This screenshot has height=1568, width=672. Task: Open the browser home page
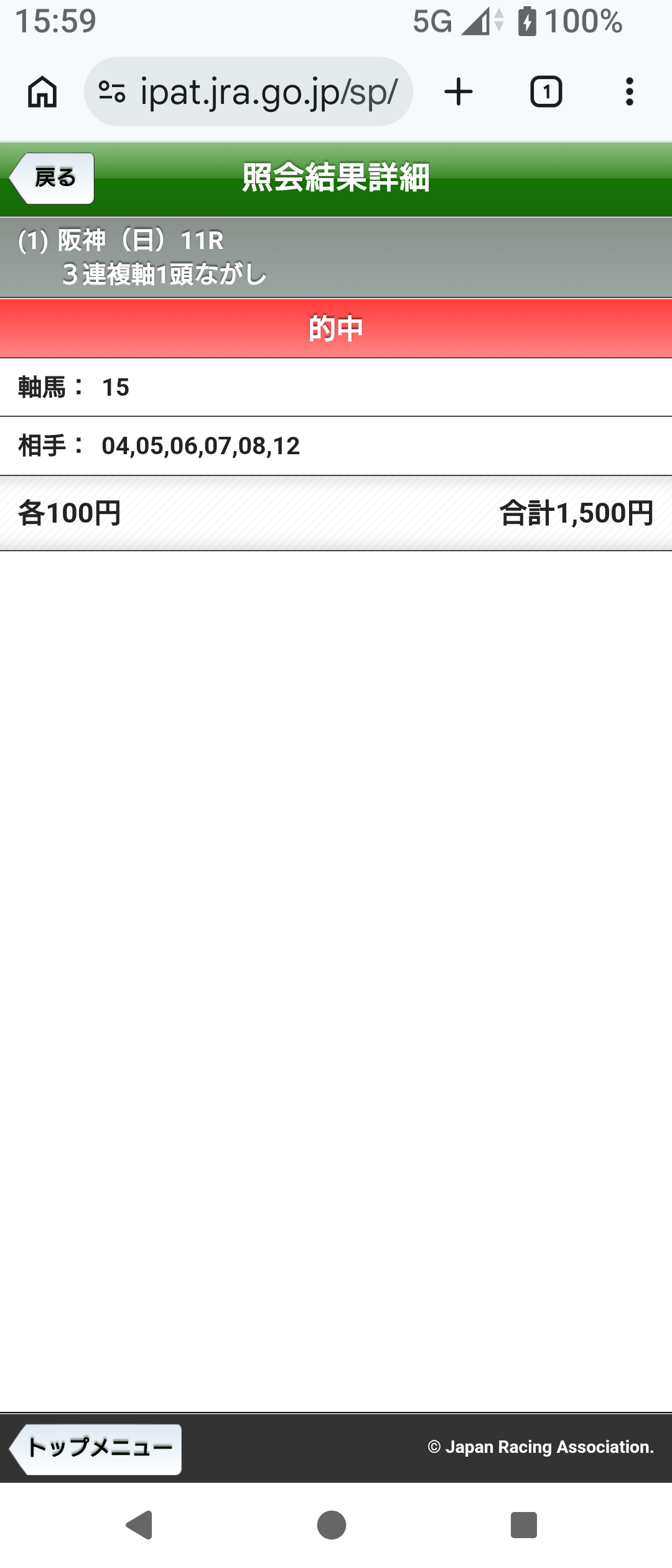coord(42,92)
